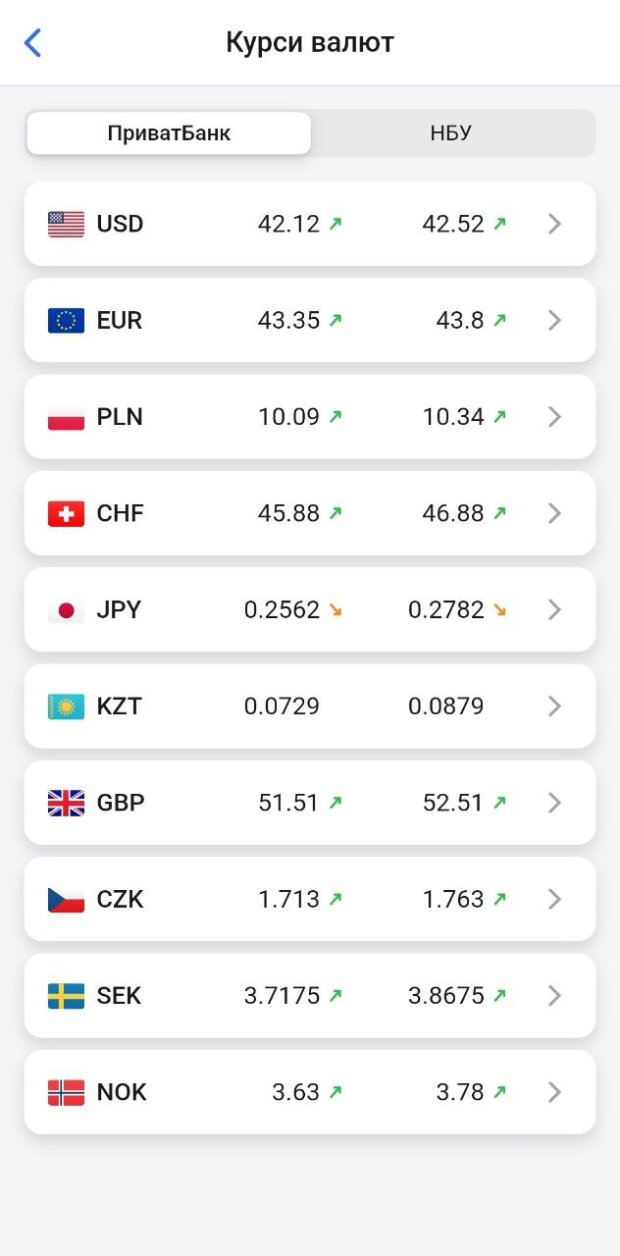This screenshot has width=620, height=1256.
Task: Open the EUR currency details
Action: pyautogui.click(x=310, y=320)
